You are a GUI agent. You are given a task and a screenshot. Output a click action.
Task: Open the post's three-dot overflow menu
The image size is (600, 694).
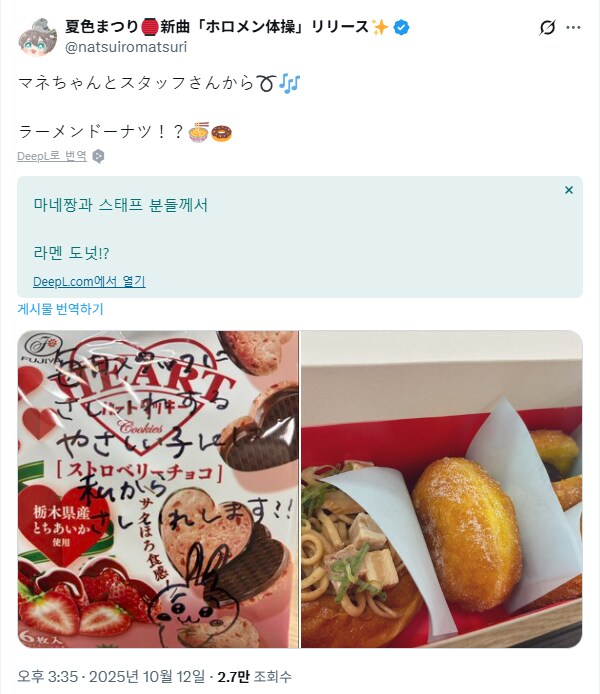click(x=573, y=28)
